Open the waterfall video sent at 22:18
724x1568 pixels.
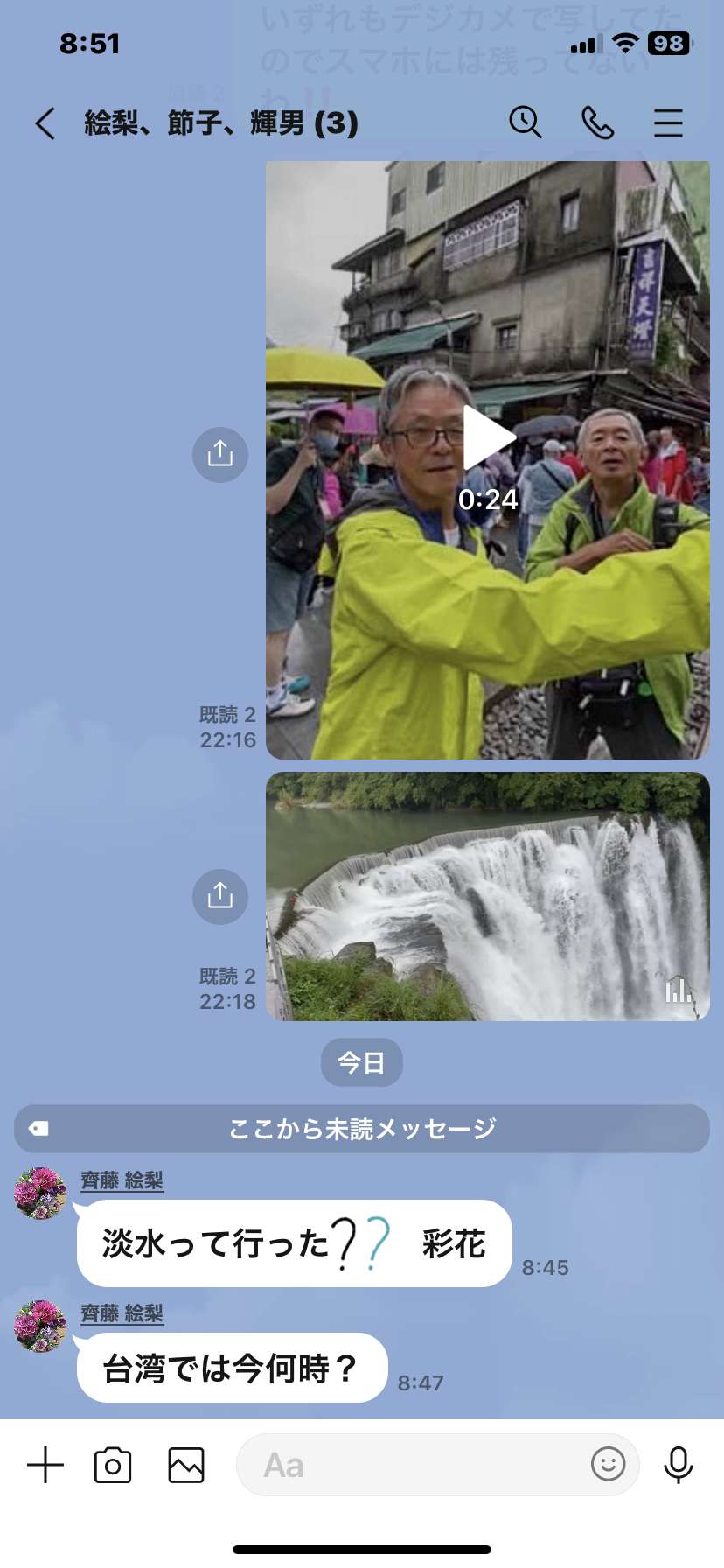tap(488, 896)
